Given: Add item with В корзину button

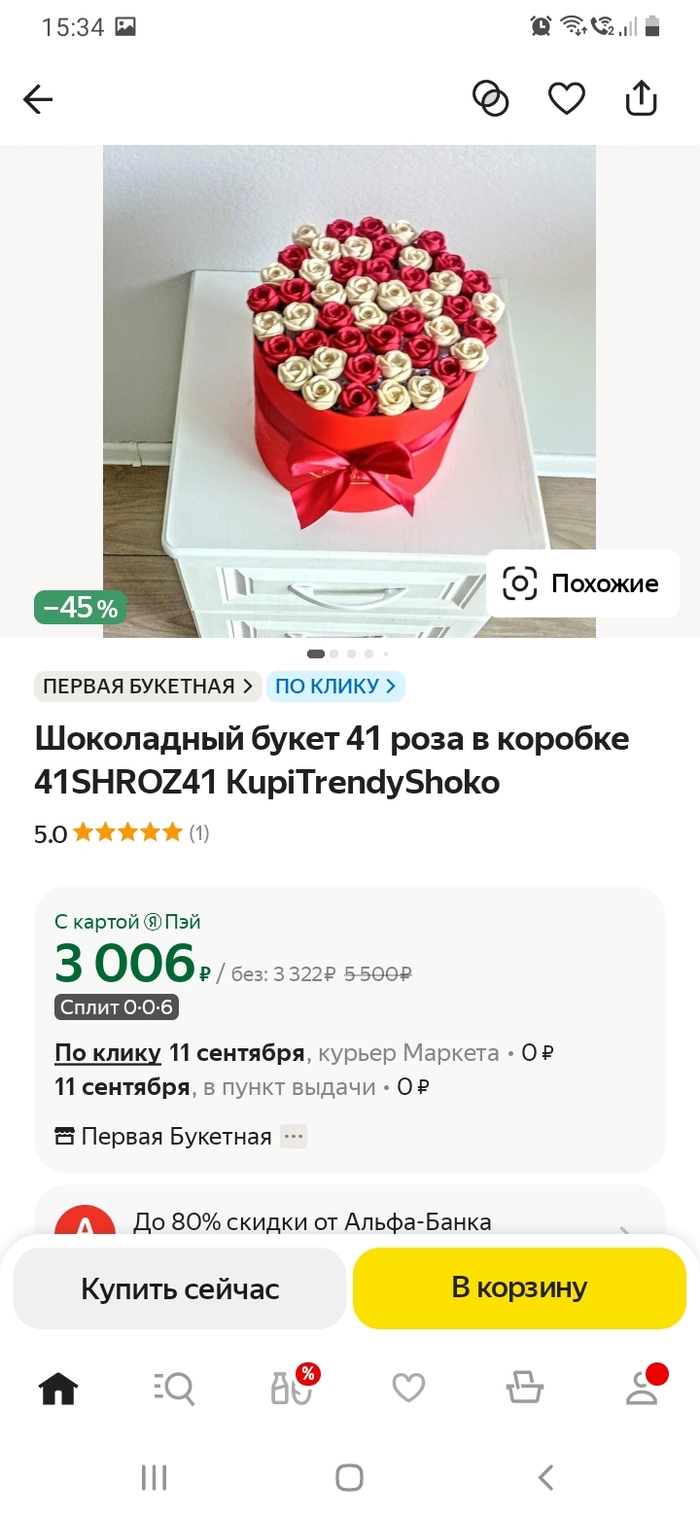Looking at the screenshot, I should [519, 1288].
